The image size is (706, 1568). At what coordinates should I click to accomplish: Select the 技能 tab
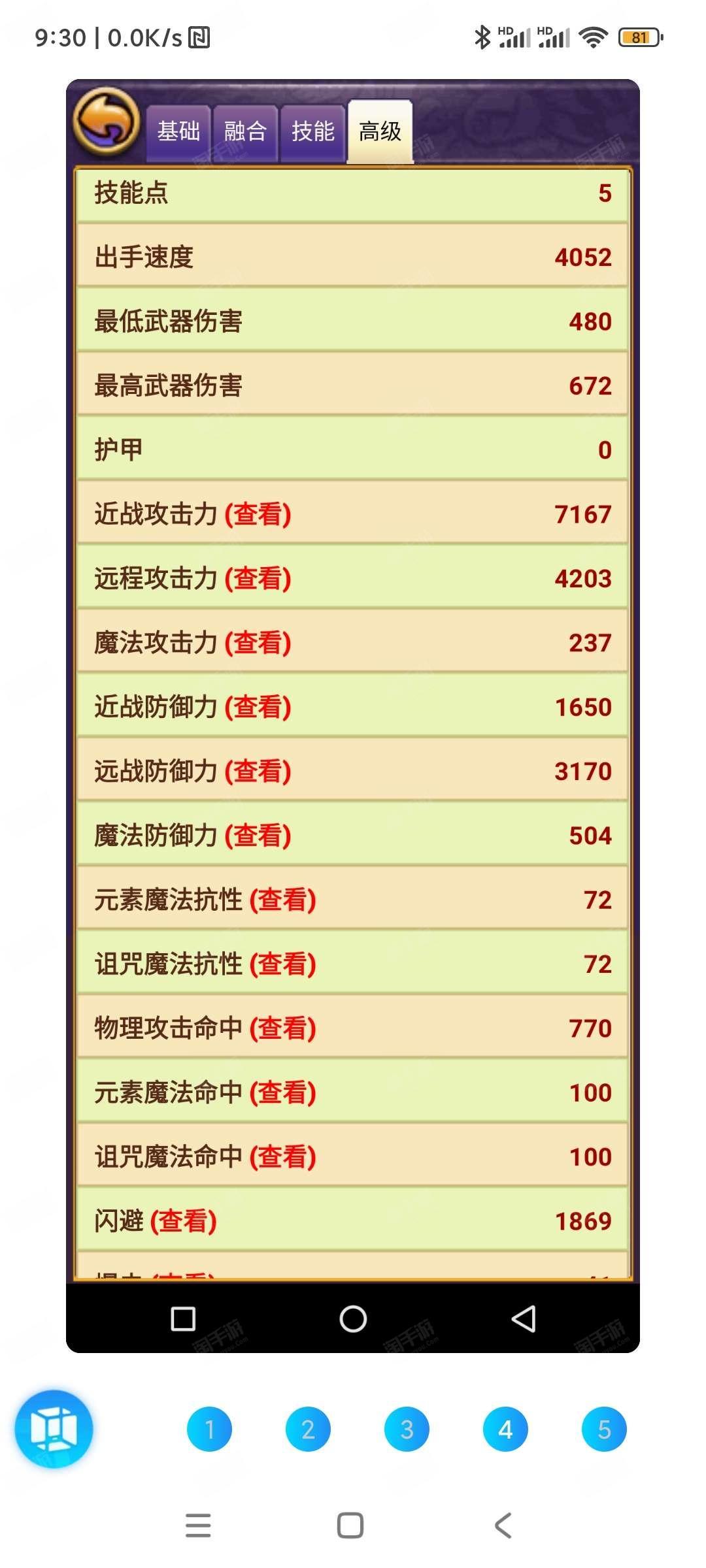tap(312, 132)
